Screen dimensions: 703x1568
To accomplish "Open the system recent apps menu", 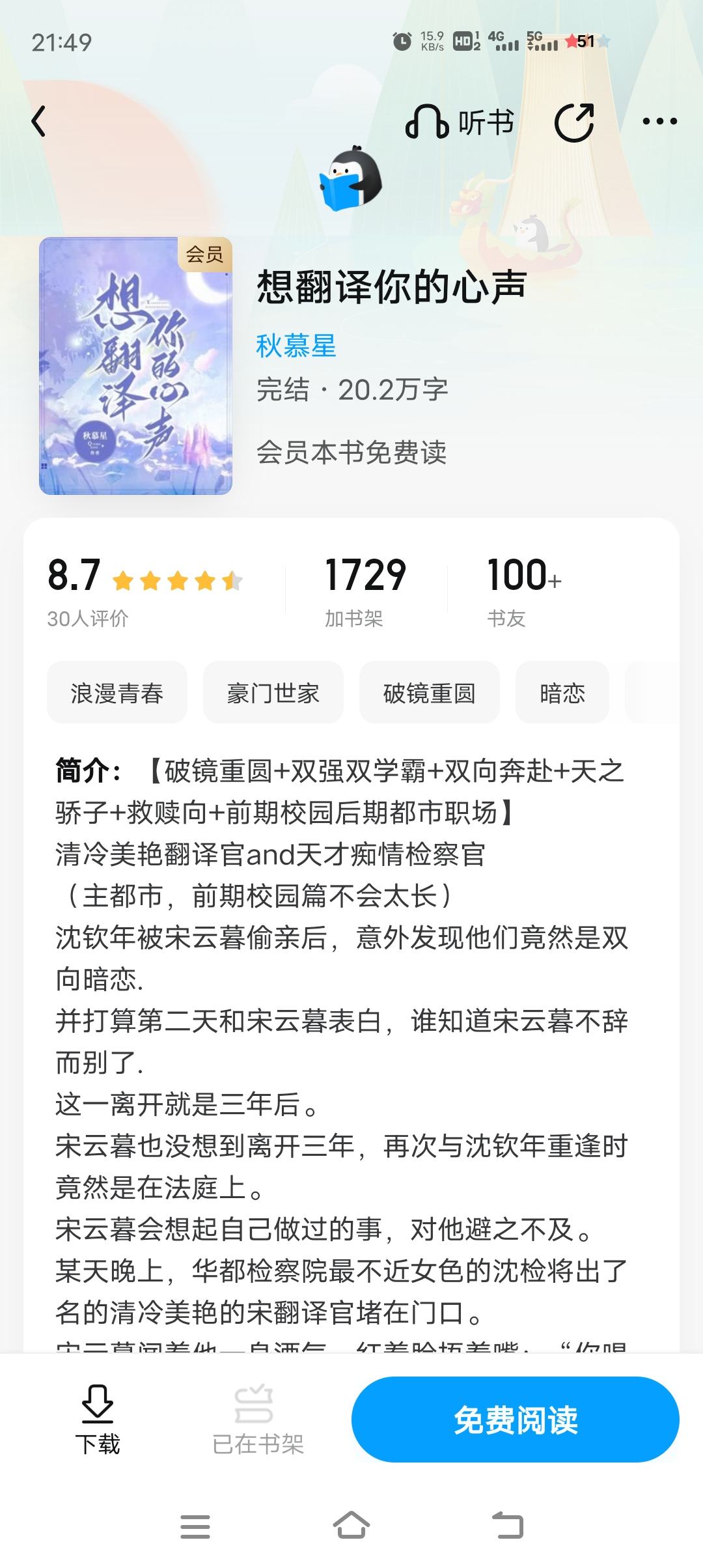I will pyautogui.click(x=195, y=1526).
